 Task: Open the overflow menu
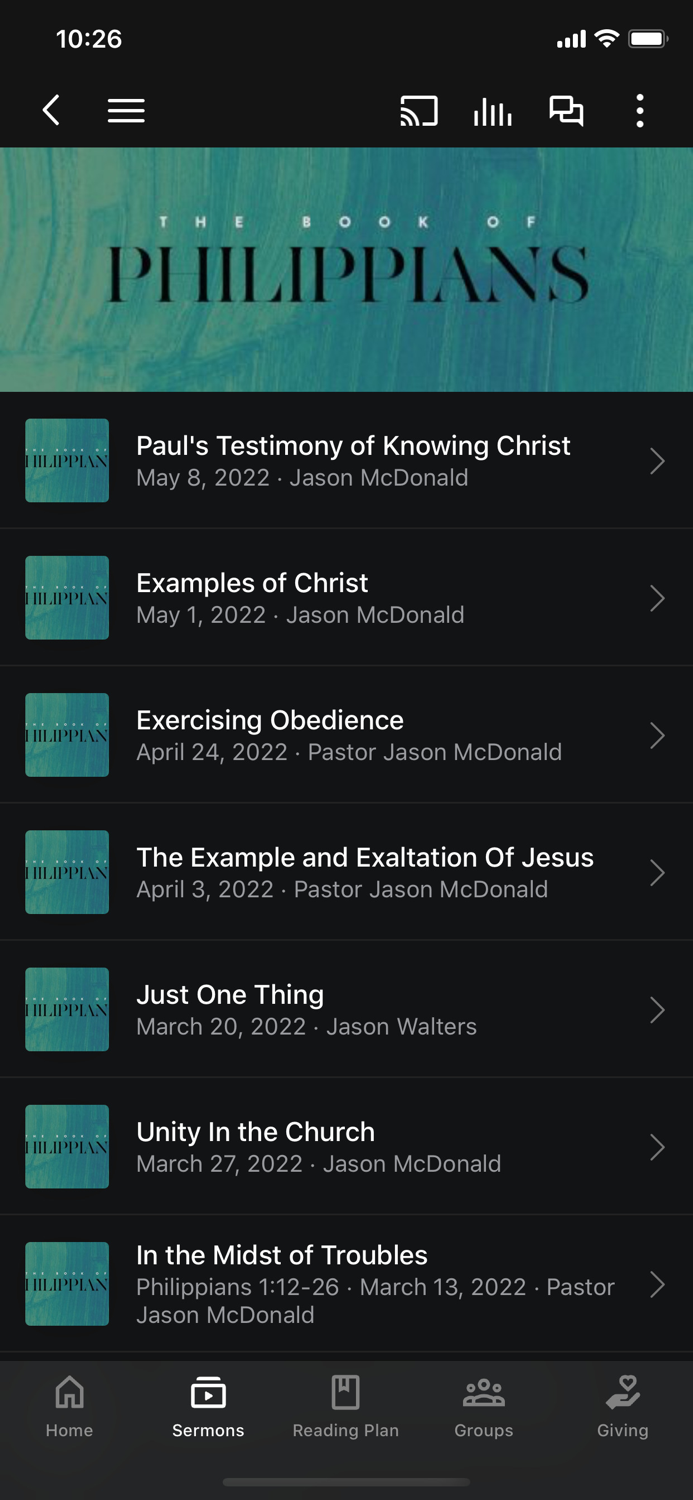(x=640, y=110)
